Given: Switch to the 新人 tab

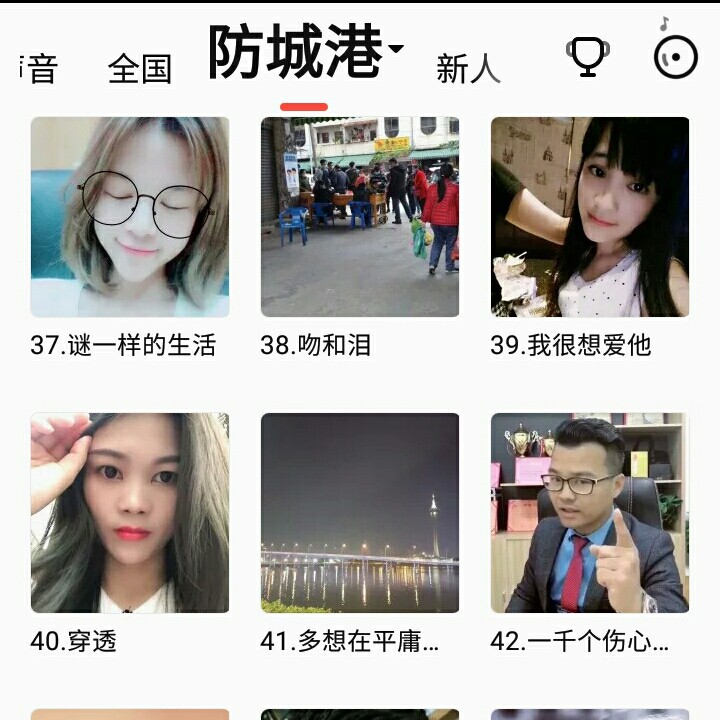Looking at the screenshot, I should pos(468,69).
